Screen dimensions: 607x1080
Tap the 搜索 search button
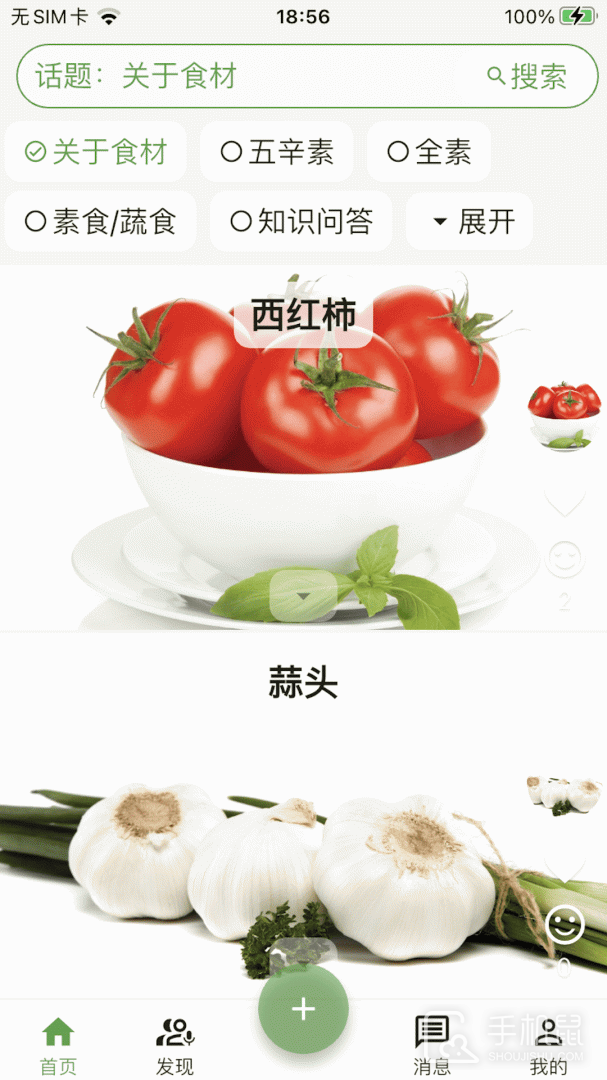[x=528, y=76]
